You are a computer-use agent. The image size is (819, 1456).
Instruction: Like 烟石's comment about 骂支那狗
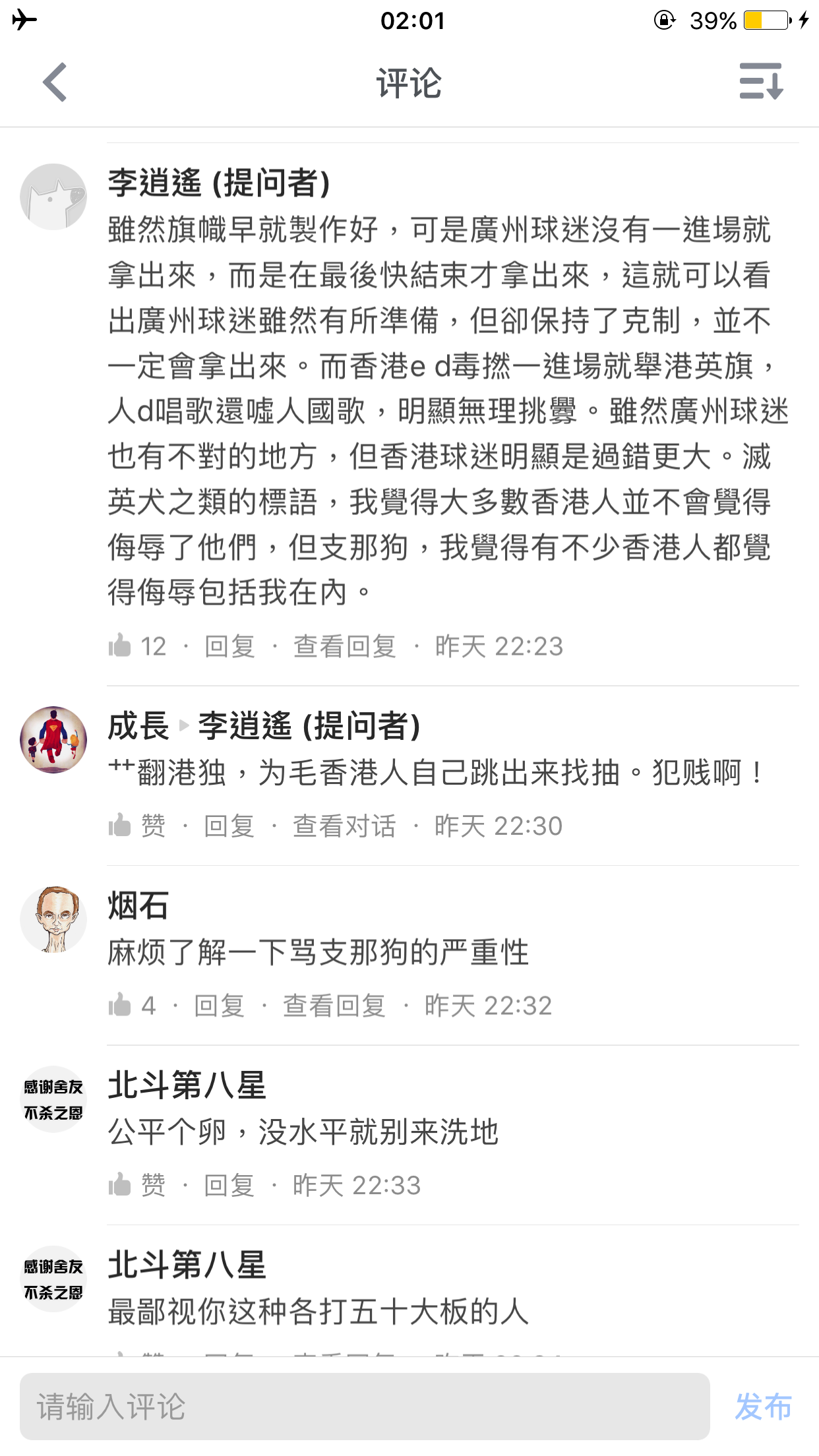(122, 1003)
